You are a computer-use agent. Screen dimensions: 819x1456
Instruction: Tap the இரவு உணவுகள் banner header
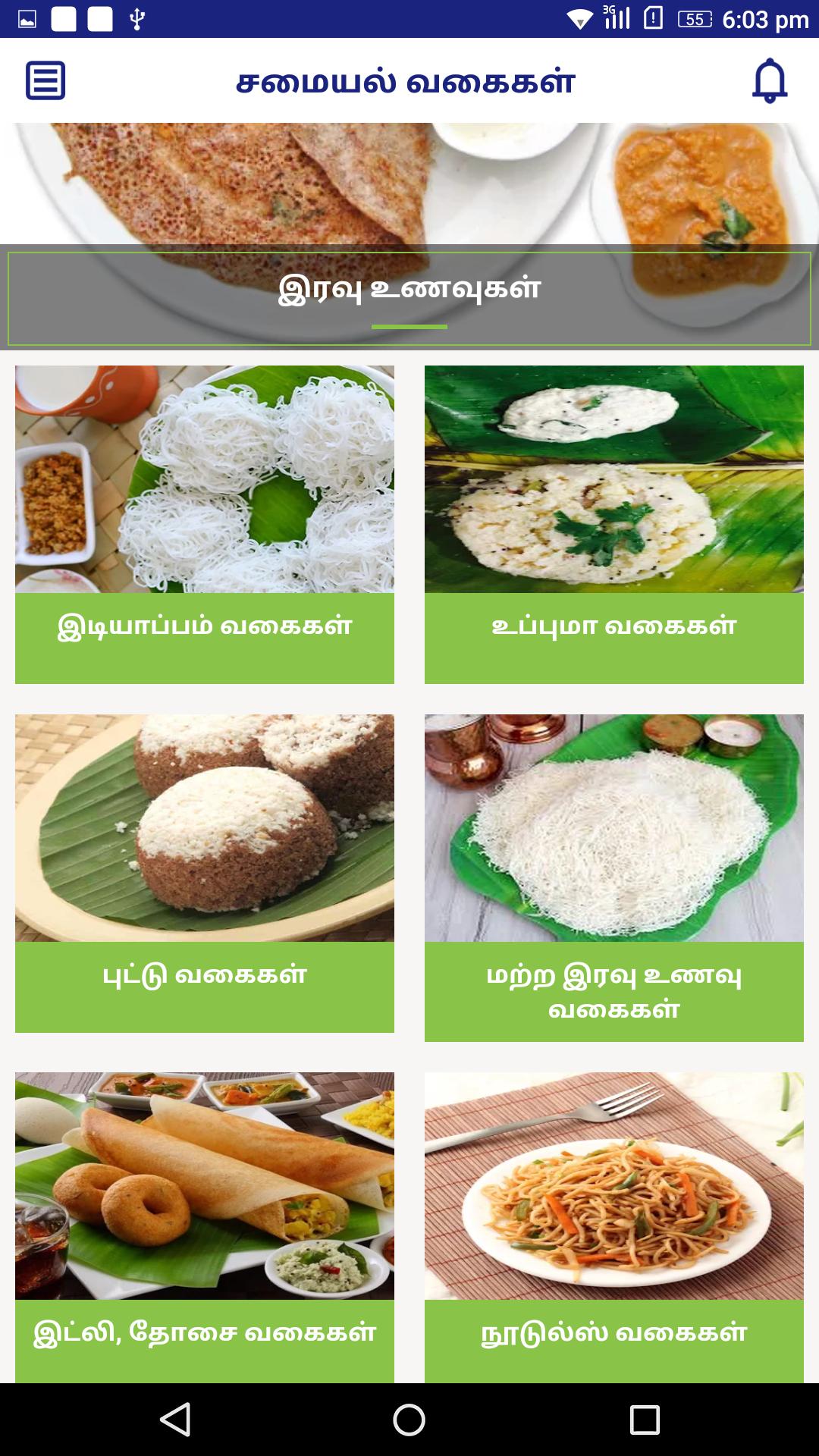(x=409, y=288)
